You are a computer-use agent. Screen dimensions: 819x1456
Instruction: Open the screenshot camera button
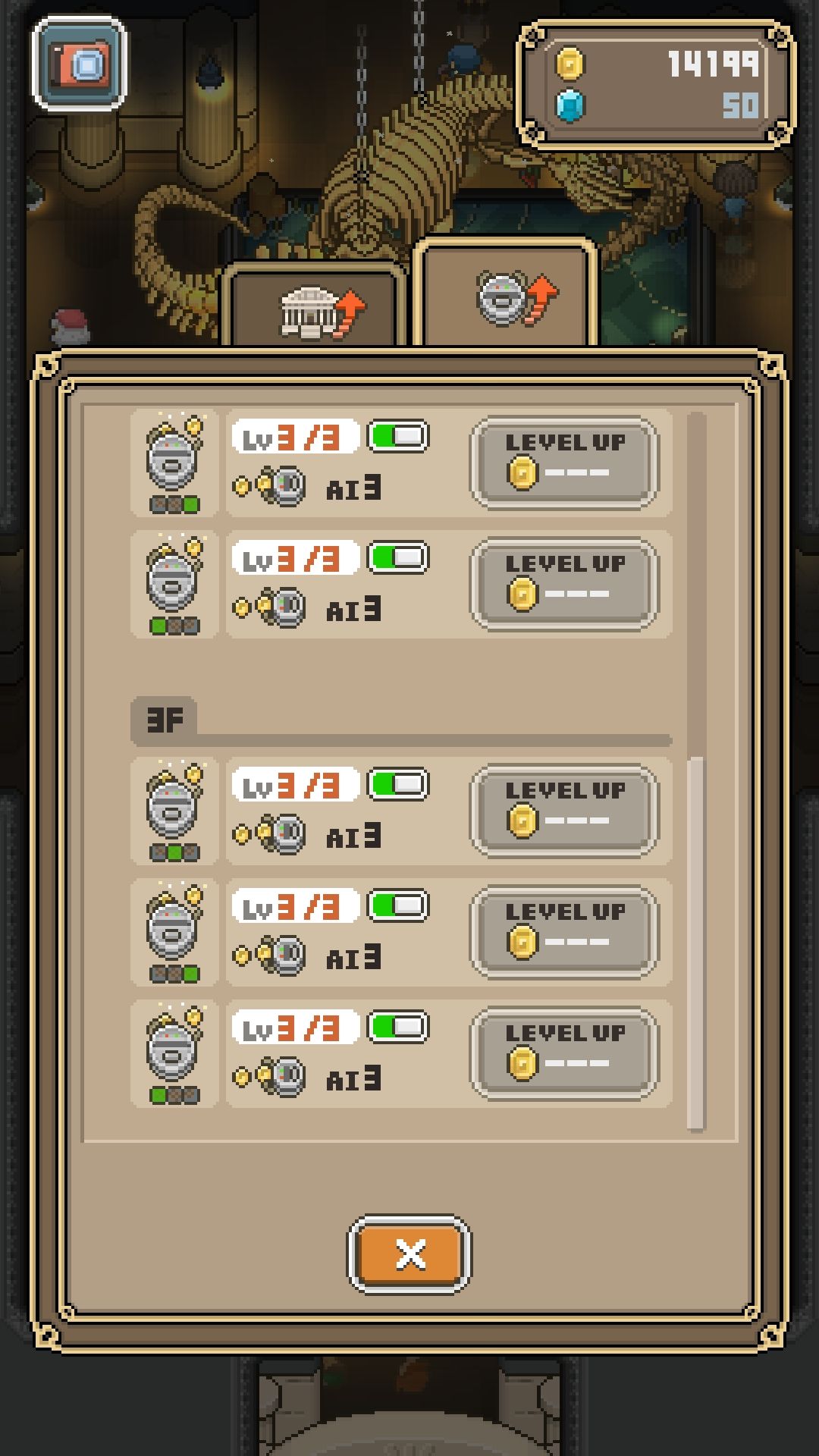click(x=80, y=64)
